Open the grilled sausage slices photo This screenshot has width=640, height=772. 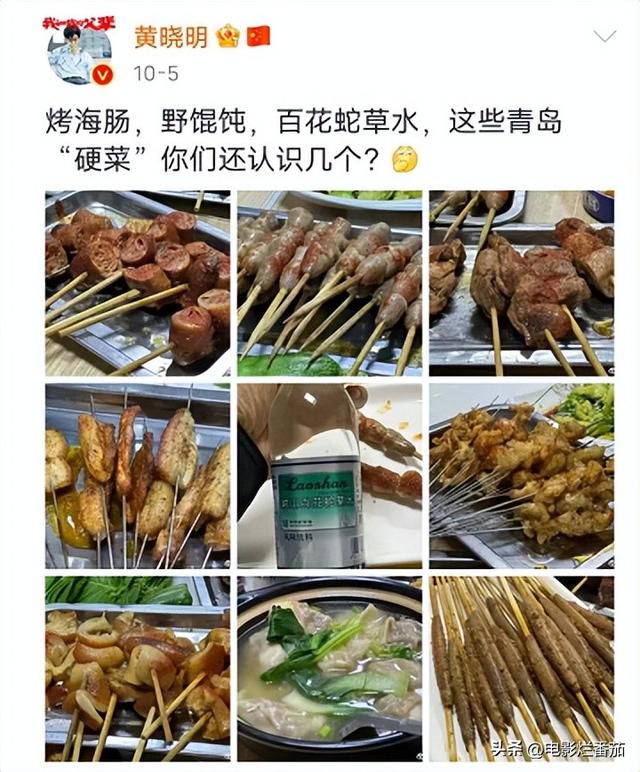(x=137, y=283)
